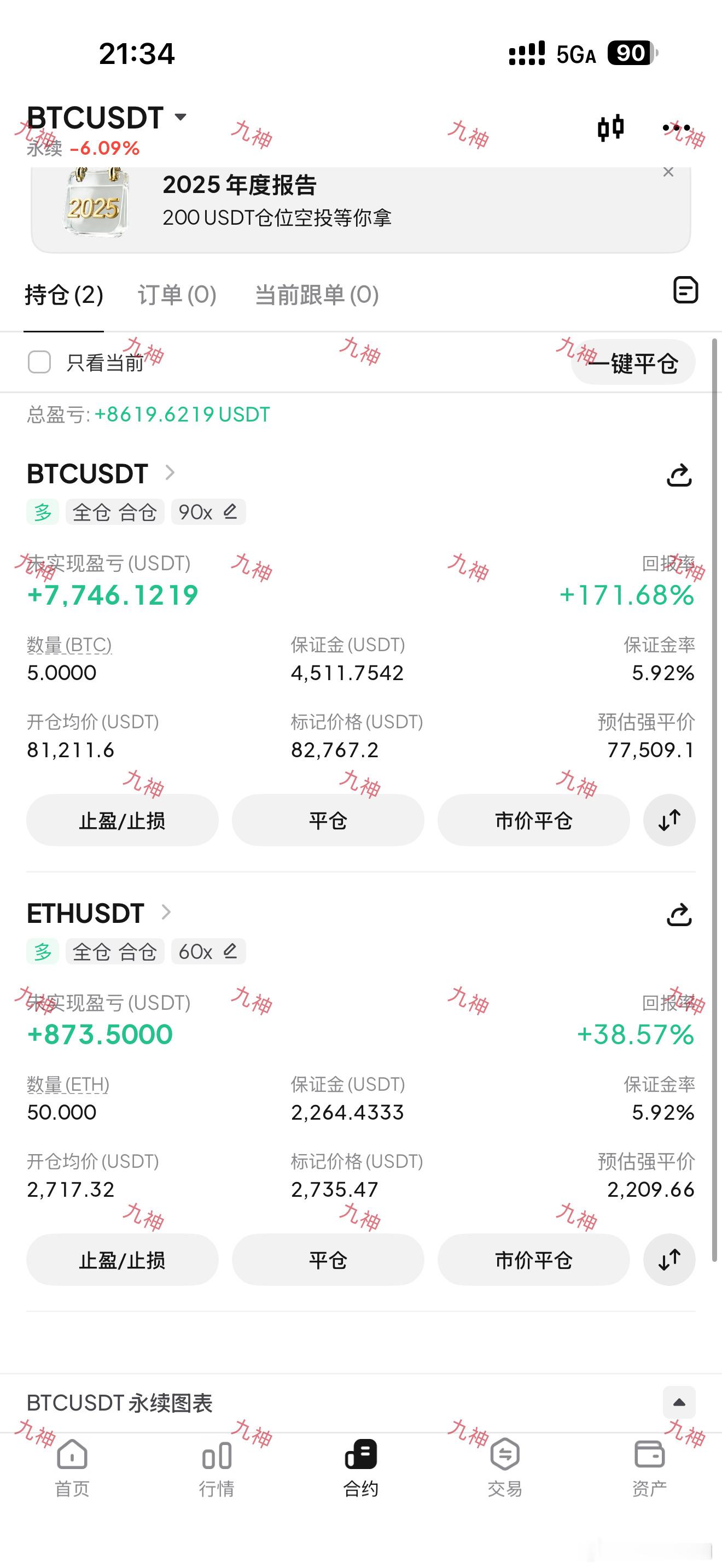Tap the reverse position icon for ETHUSDT

pos(668,1261)
